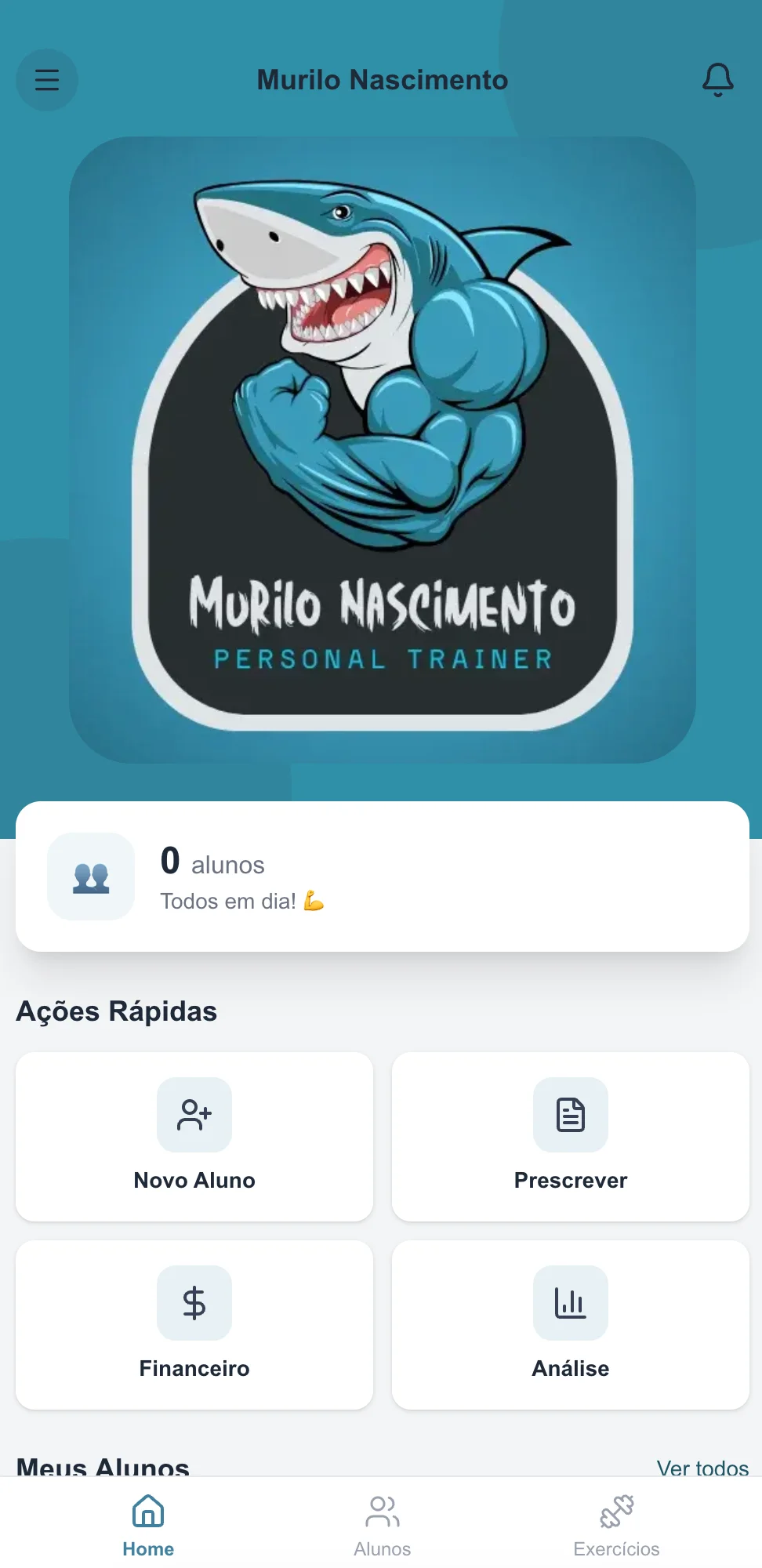Image resolution: width=762 pixels, height=1568 pixels.
Task: Click the Financeiro dollar sign icon
Action: tap(194, 1302)
